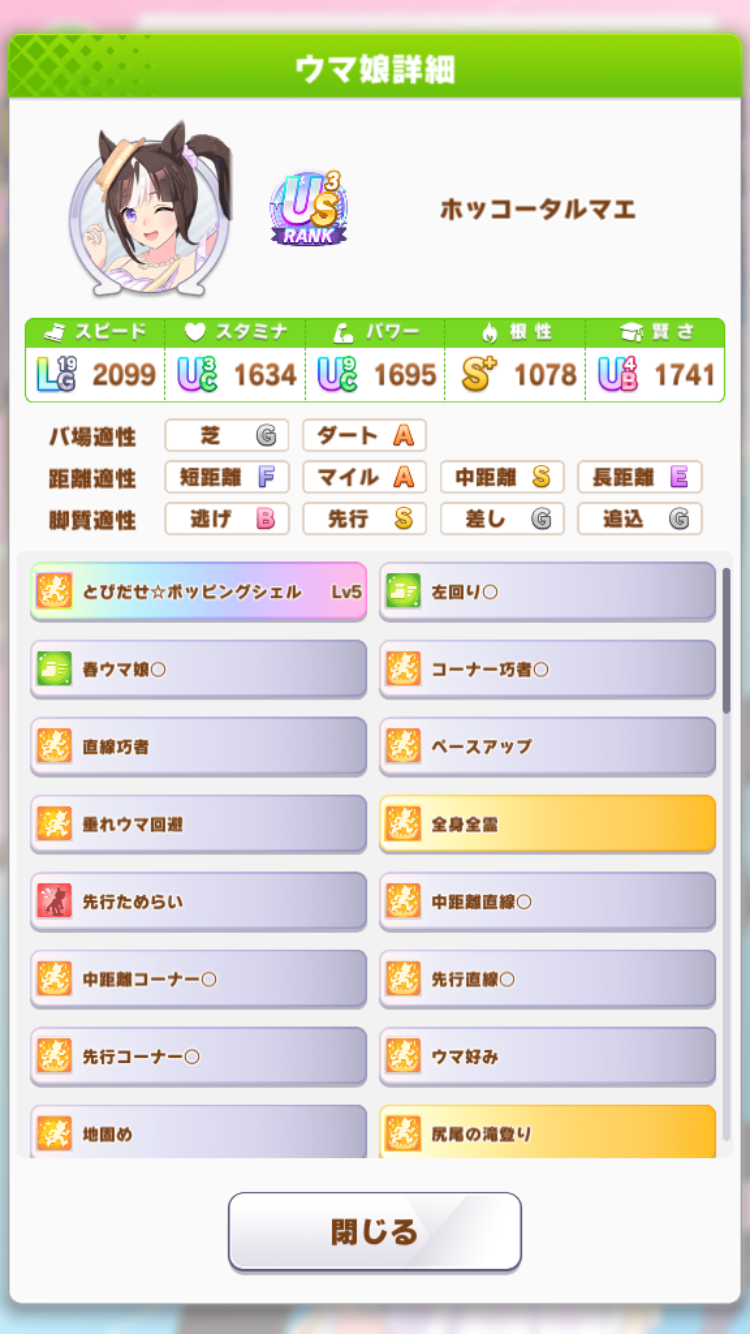The width and height of the screenshot is (750, 1334).
Task: Open the ウマ好み skill
Action: pyautogui.click(x=547, y=1056)
